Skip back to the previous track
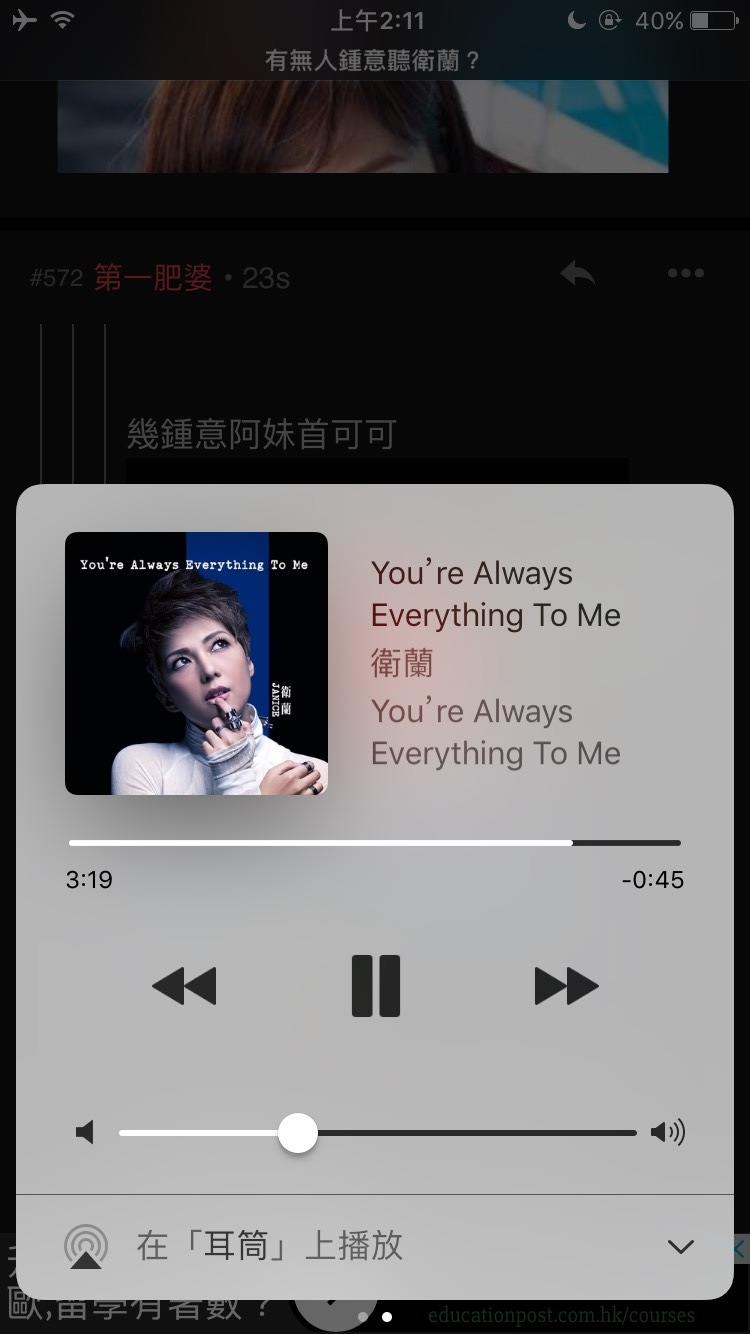The image size is (750, 1334). (x=184, y=987)
